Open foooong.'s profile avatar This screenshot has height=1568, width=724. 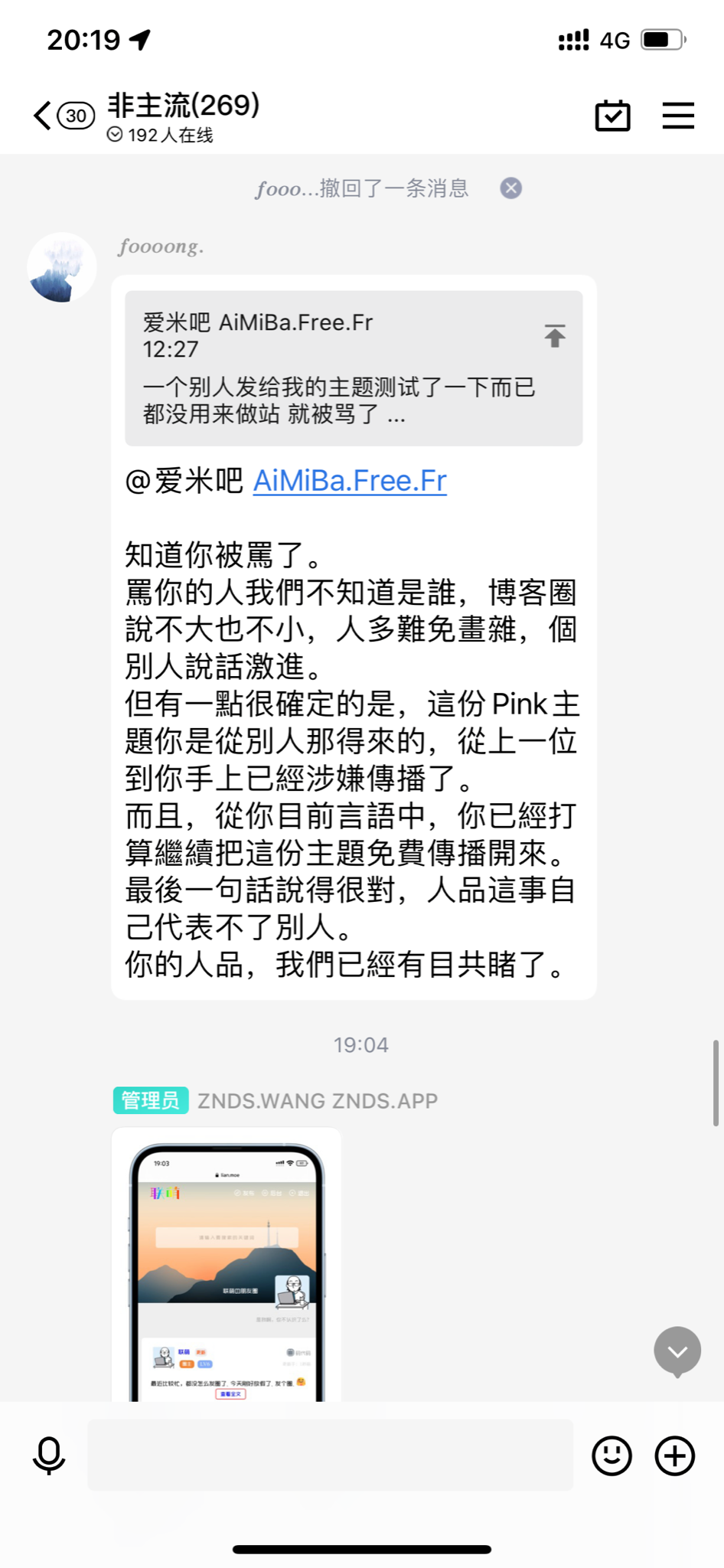[62, 267]
